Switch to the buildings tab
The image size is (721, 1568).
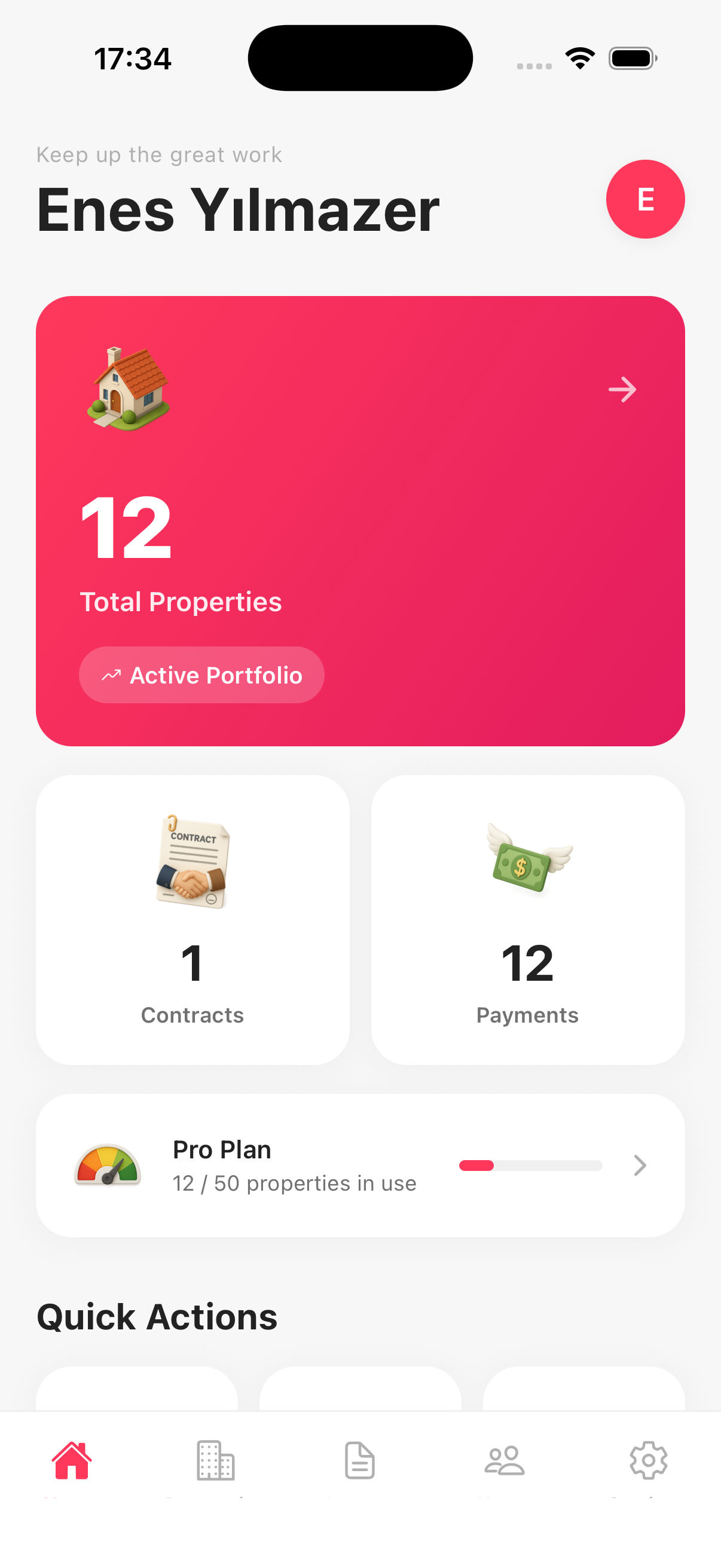click(x=216, y=1461)
